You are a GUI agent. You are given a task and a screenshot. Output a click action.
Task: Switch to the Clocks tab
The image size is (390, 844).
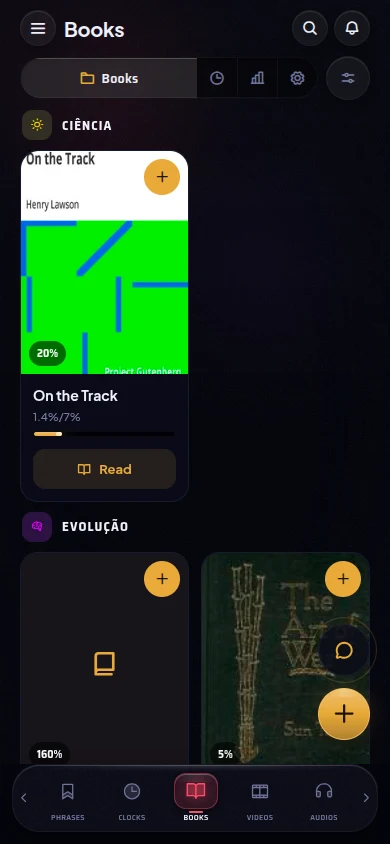pyautogui.click(x=132, y=800)
